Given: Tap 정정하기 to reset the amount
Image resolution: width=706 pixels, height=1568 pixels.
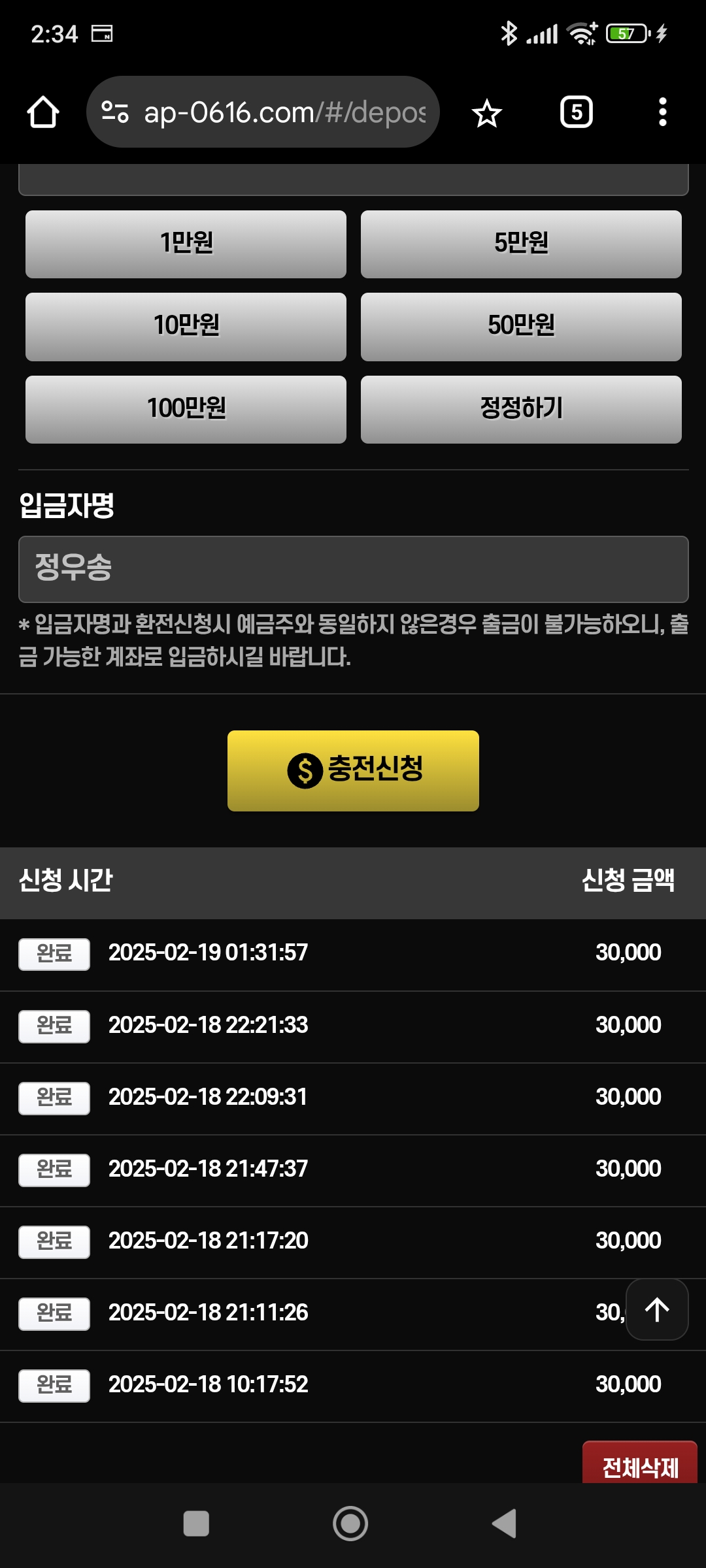Looking at the screenshot, I should coord(521,409).
